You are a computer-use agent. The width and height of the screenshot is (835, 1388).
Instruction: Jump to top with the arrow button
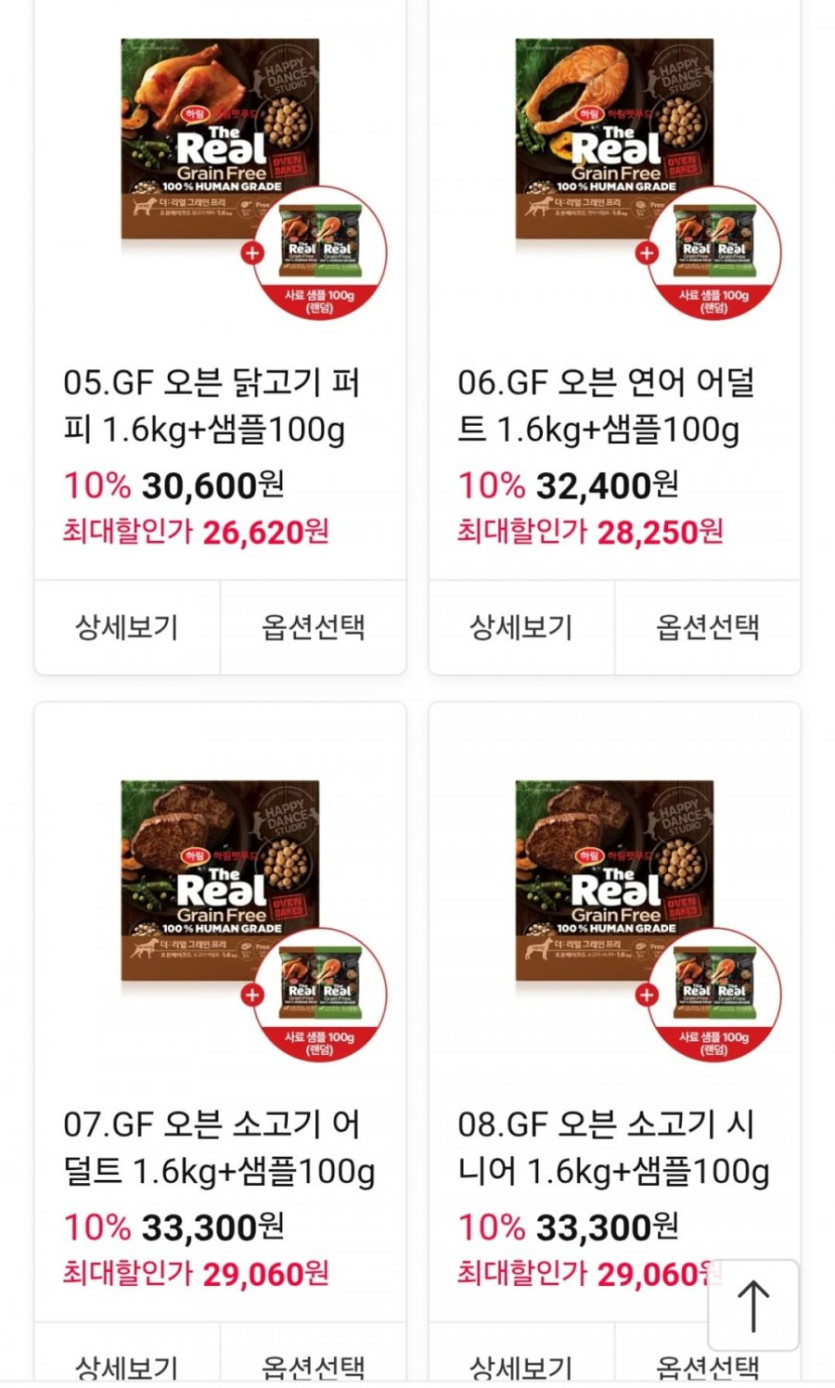click(x=753, y=1305)
